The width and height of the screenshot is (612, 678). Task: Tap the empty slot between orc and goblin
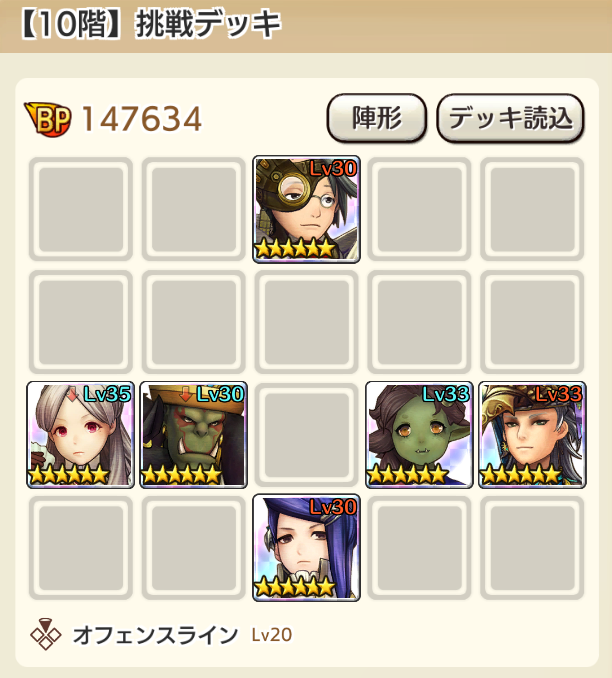pos(306,434)
